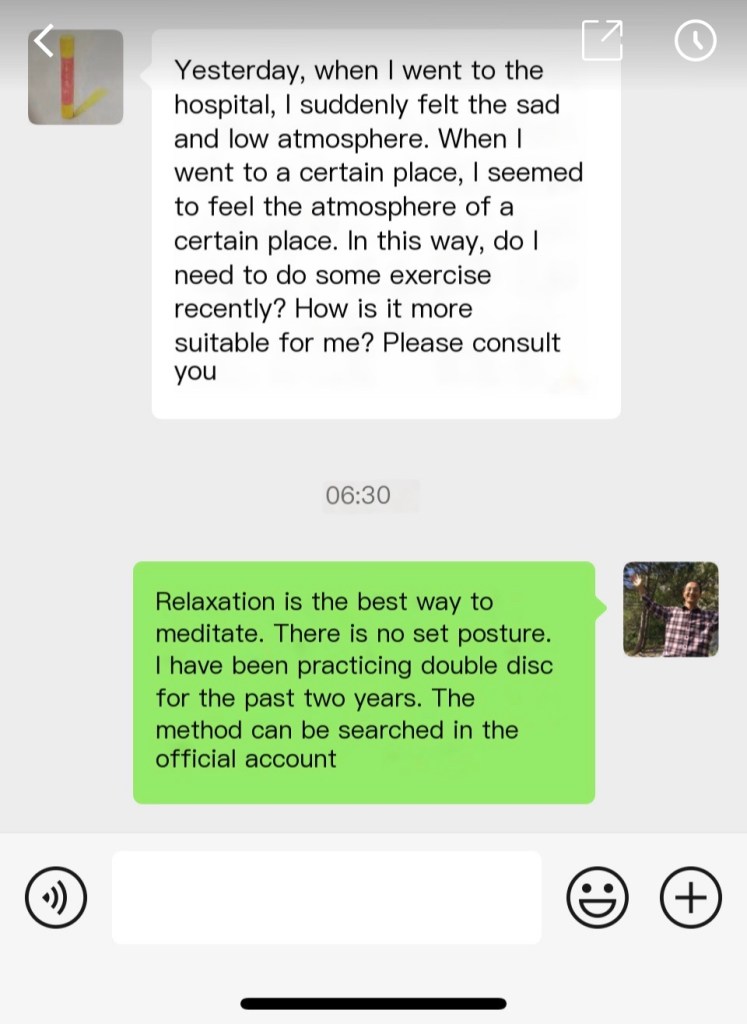The image size is (747, 1024).
Task: Open the emoji picker
Action: pos(597,897)
